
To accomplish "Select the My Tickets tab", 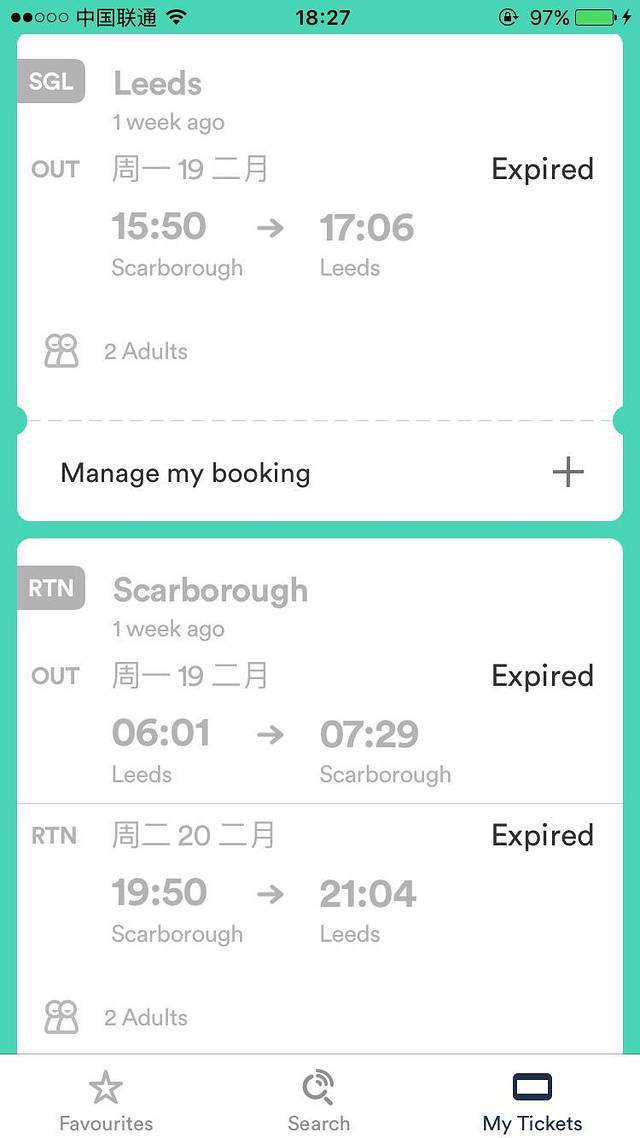I will coord(532,1100).
